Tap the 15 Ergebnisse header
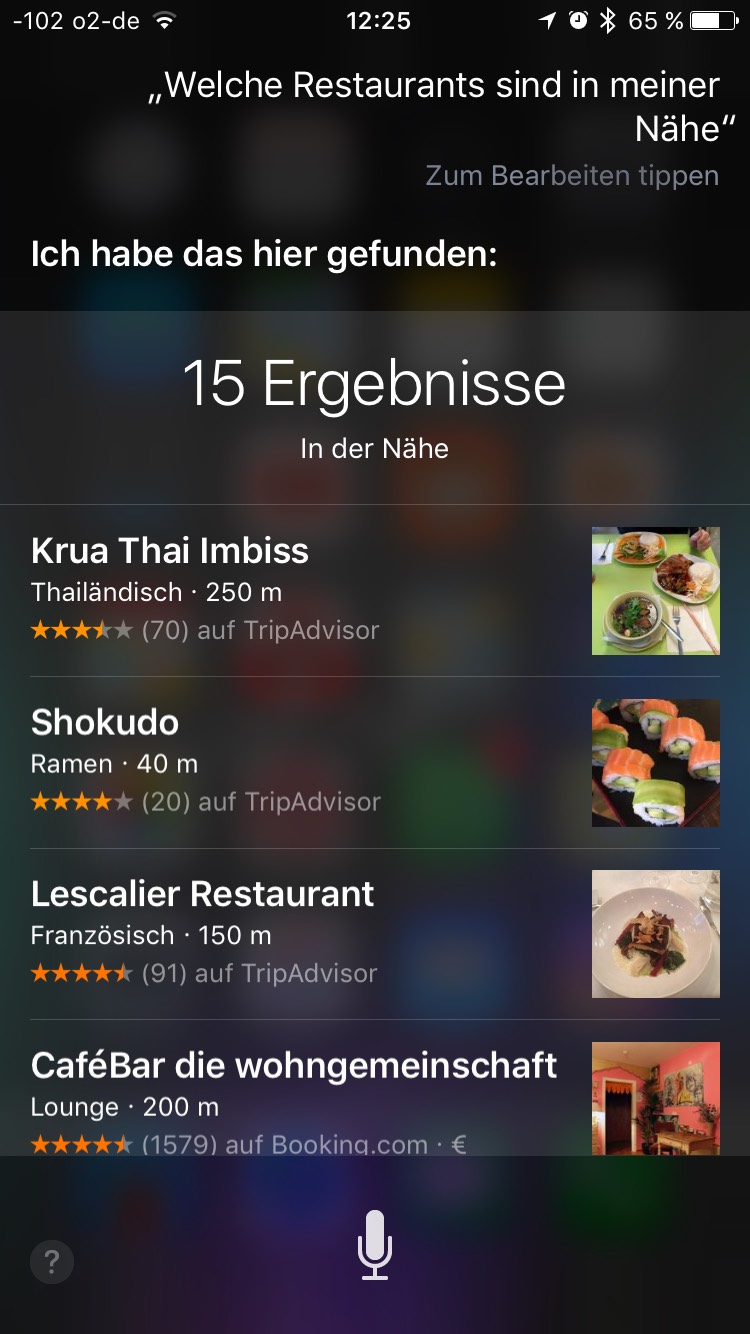The width and height of the screenshot is (750, 1334). click(375, 382)
